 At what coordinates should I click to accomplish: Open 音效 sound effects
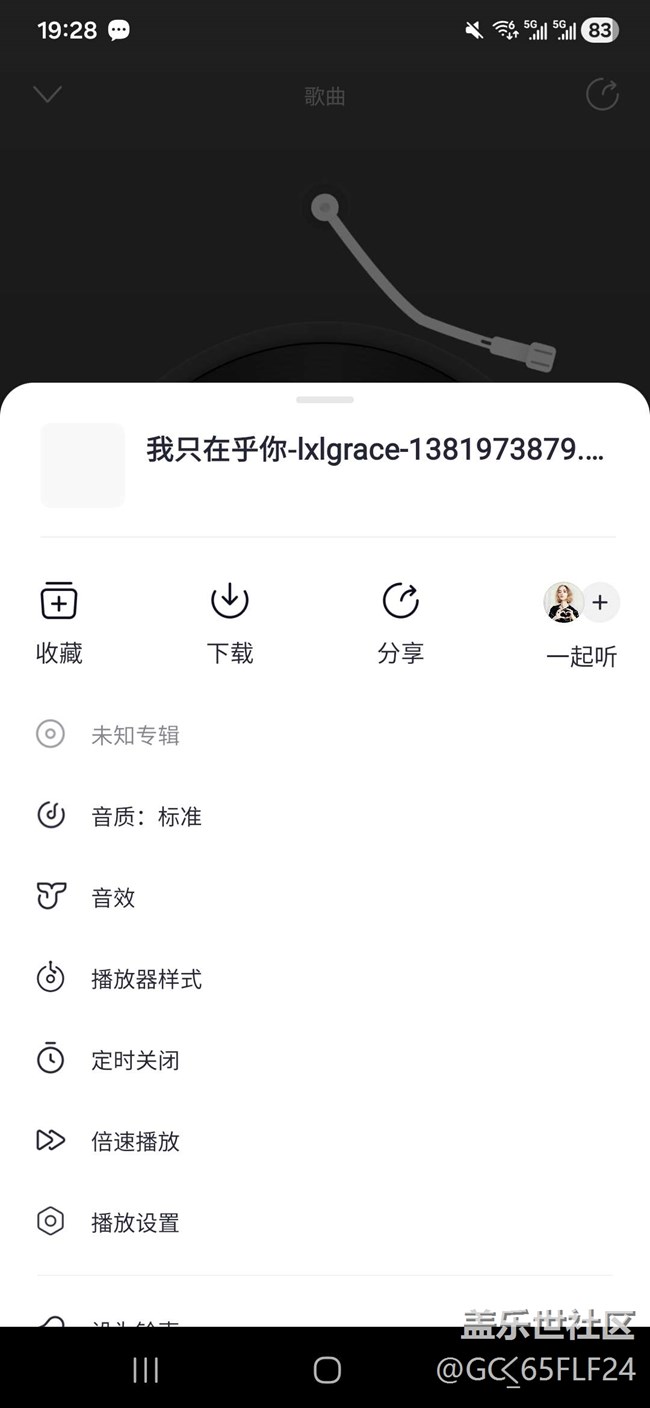pyautogui.click(x=113, y=897)
